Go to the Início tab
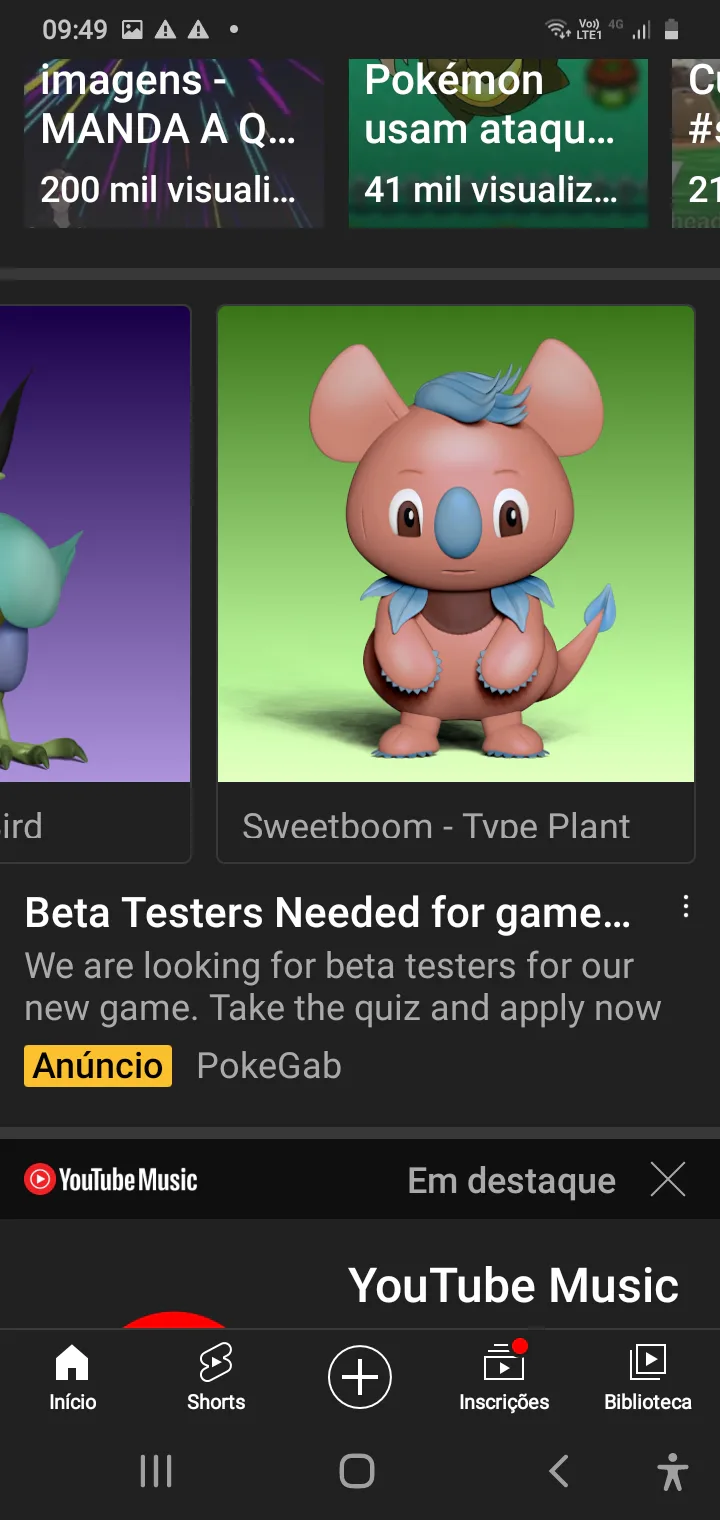 72,1376
